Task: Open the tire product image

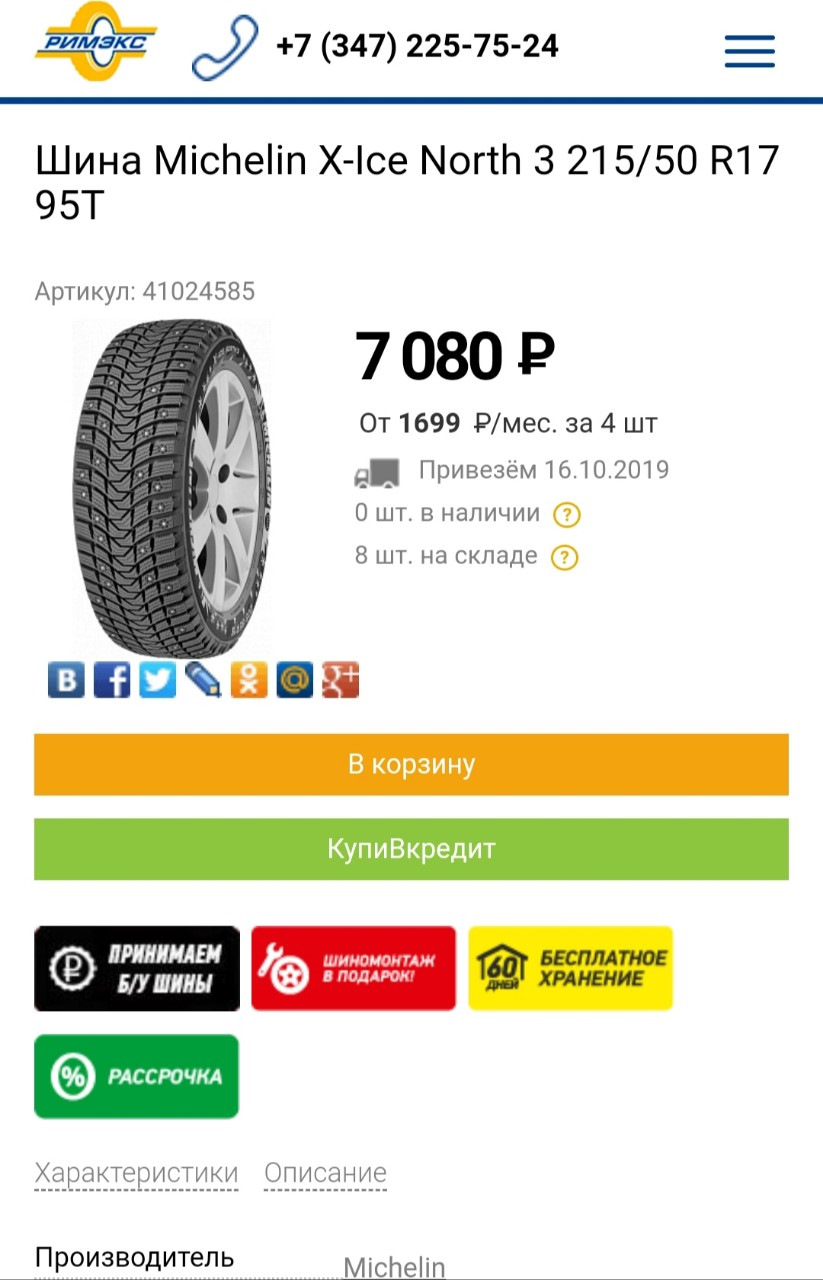Action: (172, 490)
